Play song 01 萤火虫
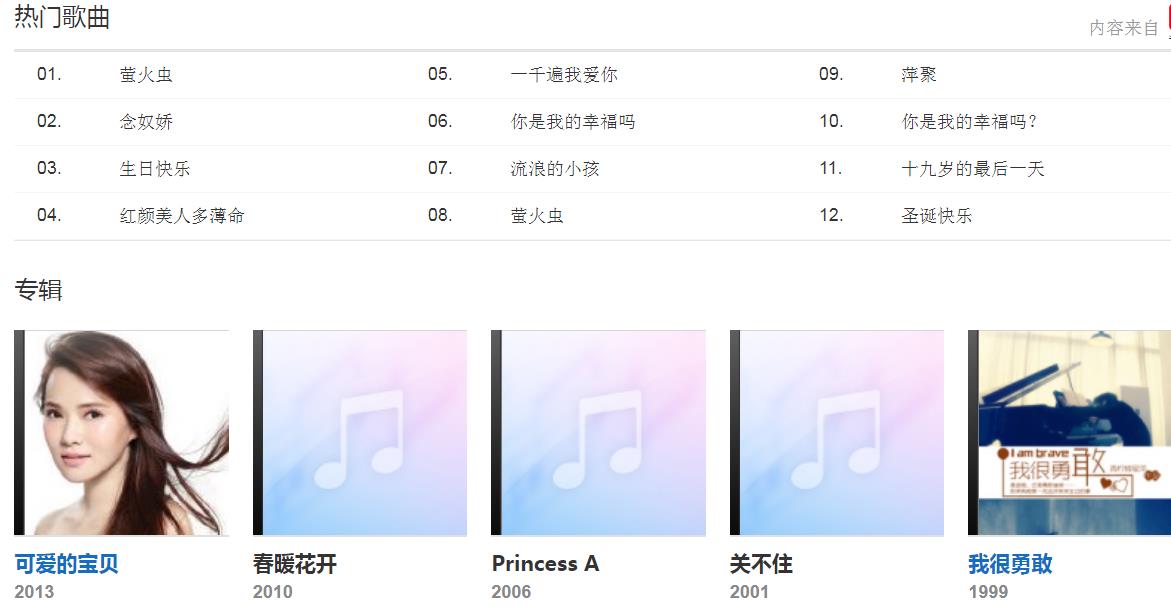Screen dimensions: 1171x612 (146, 75)
